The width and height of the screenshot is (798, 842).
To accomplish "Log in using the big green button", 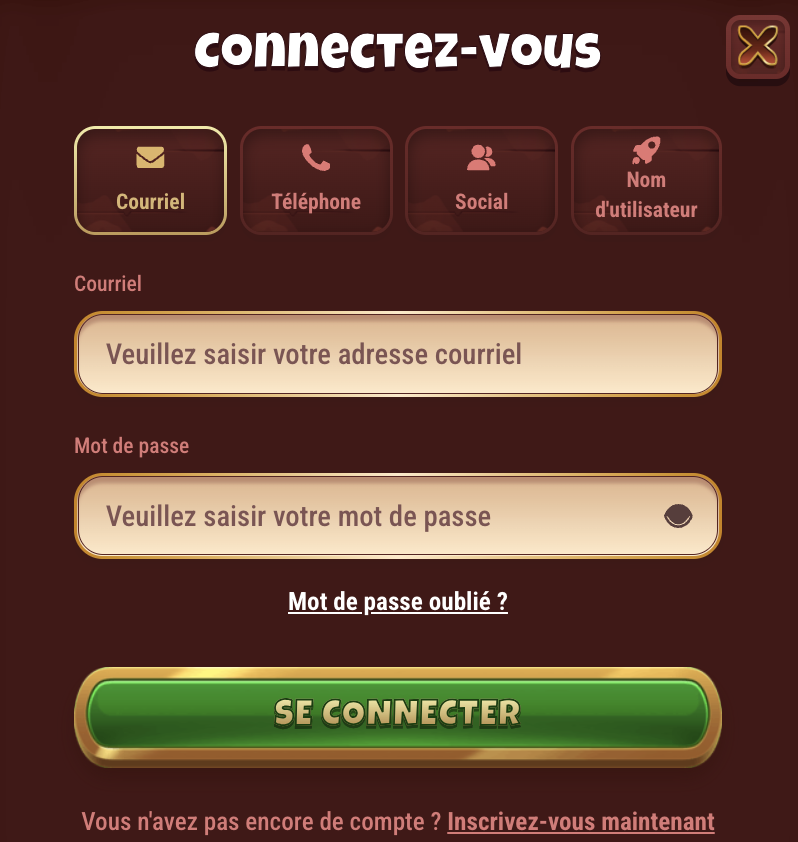I will [x=397, y=712].
